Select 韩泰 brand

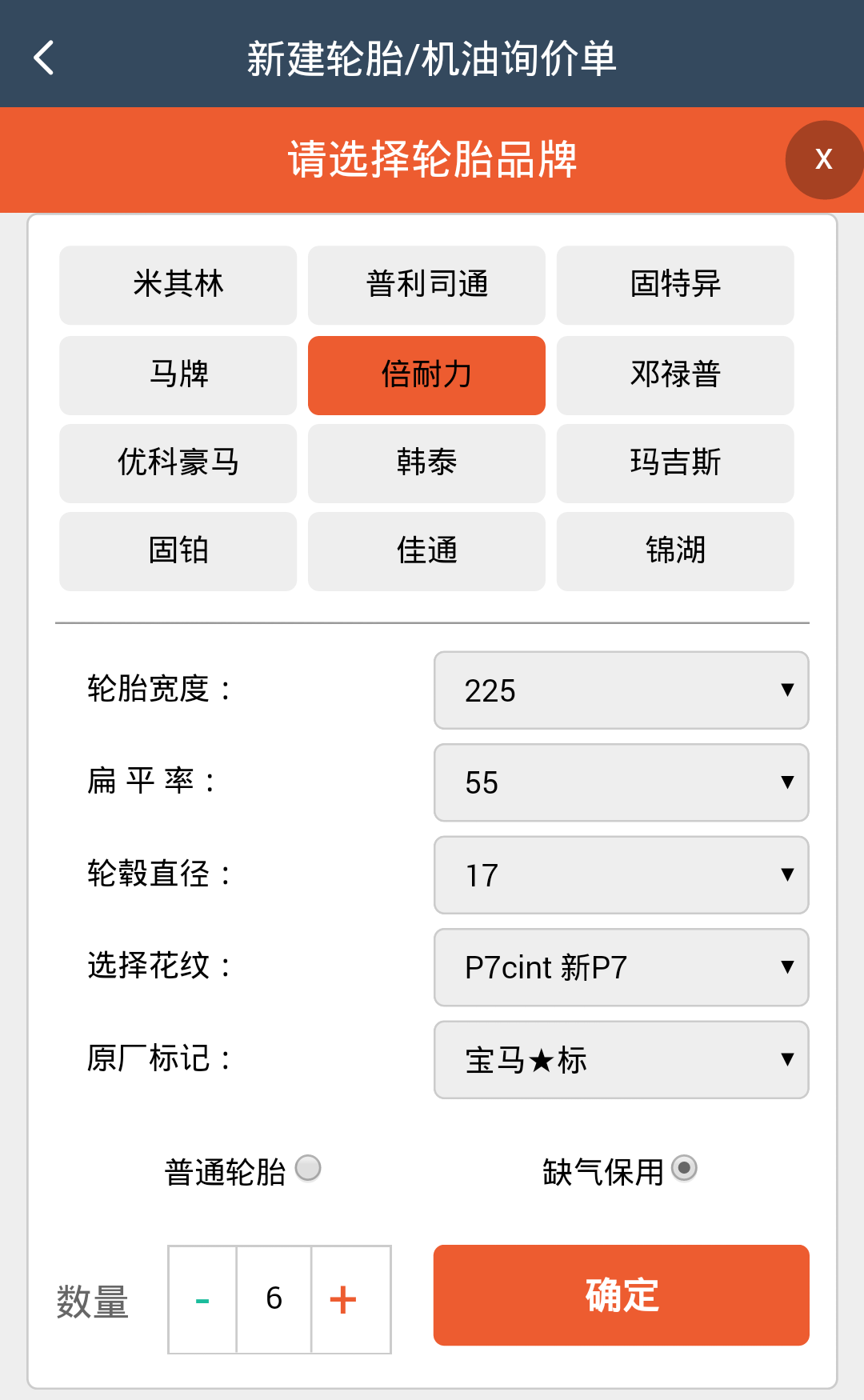click(x=426, y=463)
